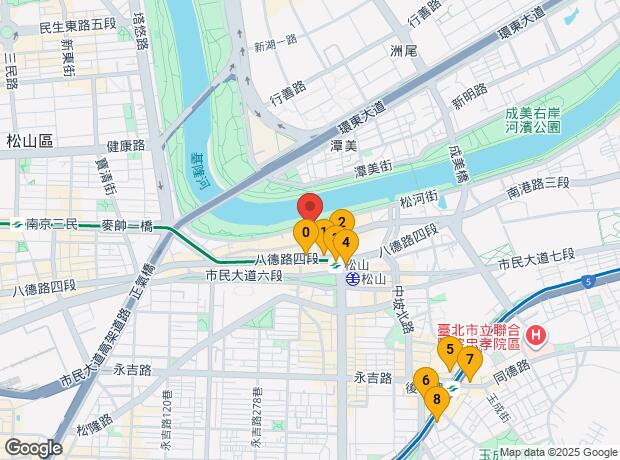620x460 pixels.
Task: Open marker number 8
Action: [x=437, y=399]
